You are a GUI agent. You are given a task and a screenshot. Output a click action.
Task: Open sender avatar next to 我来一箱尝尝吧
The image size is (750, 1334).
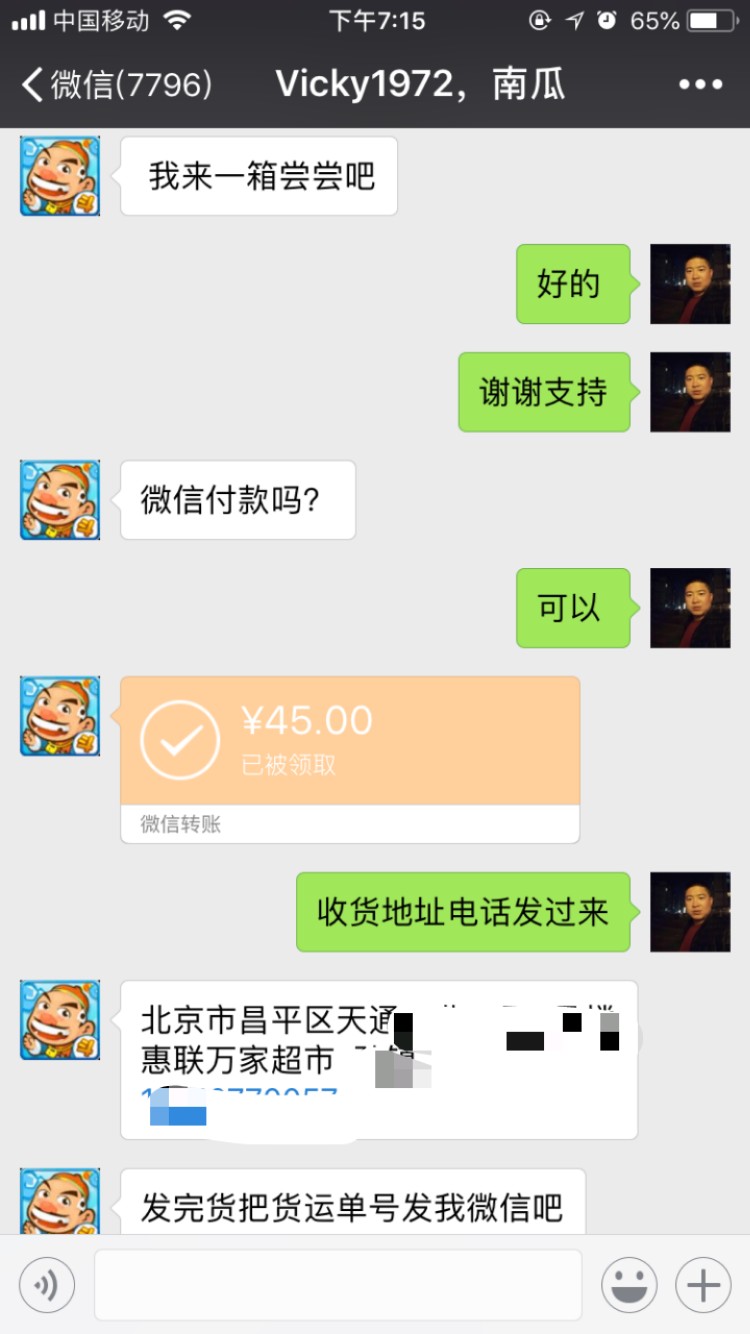click(60, 176)
